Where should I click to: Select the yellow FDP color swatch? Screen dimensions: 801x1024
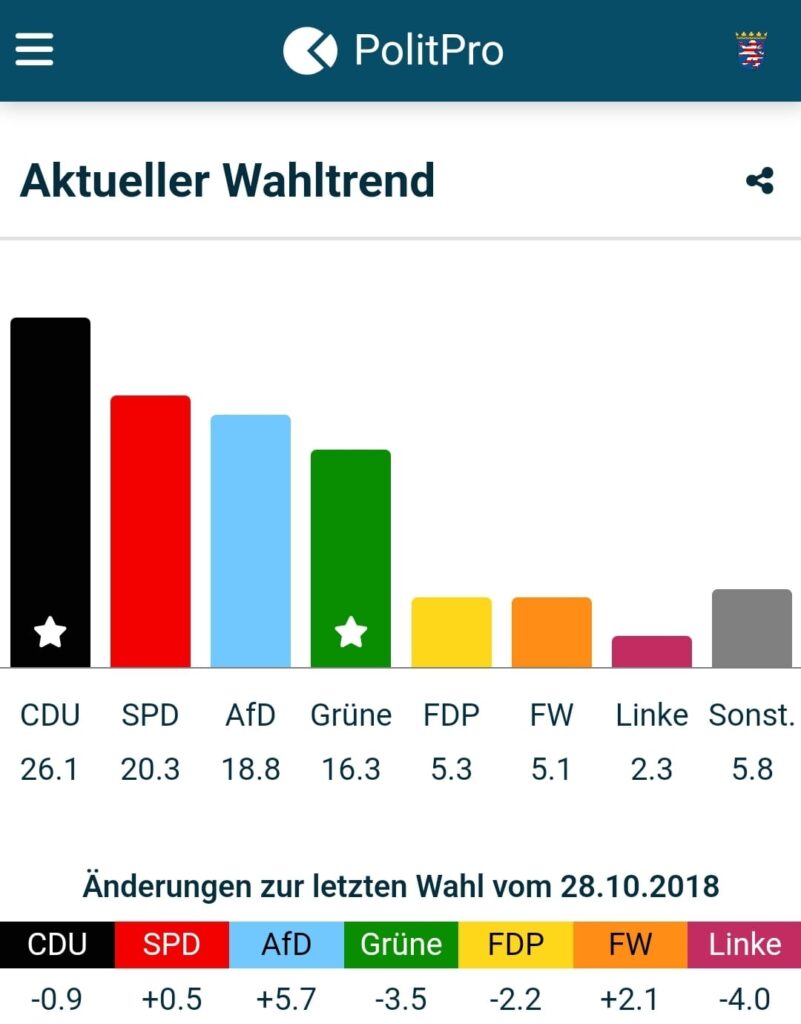pyautogui.click(x=513, y=944)
